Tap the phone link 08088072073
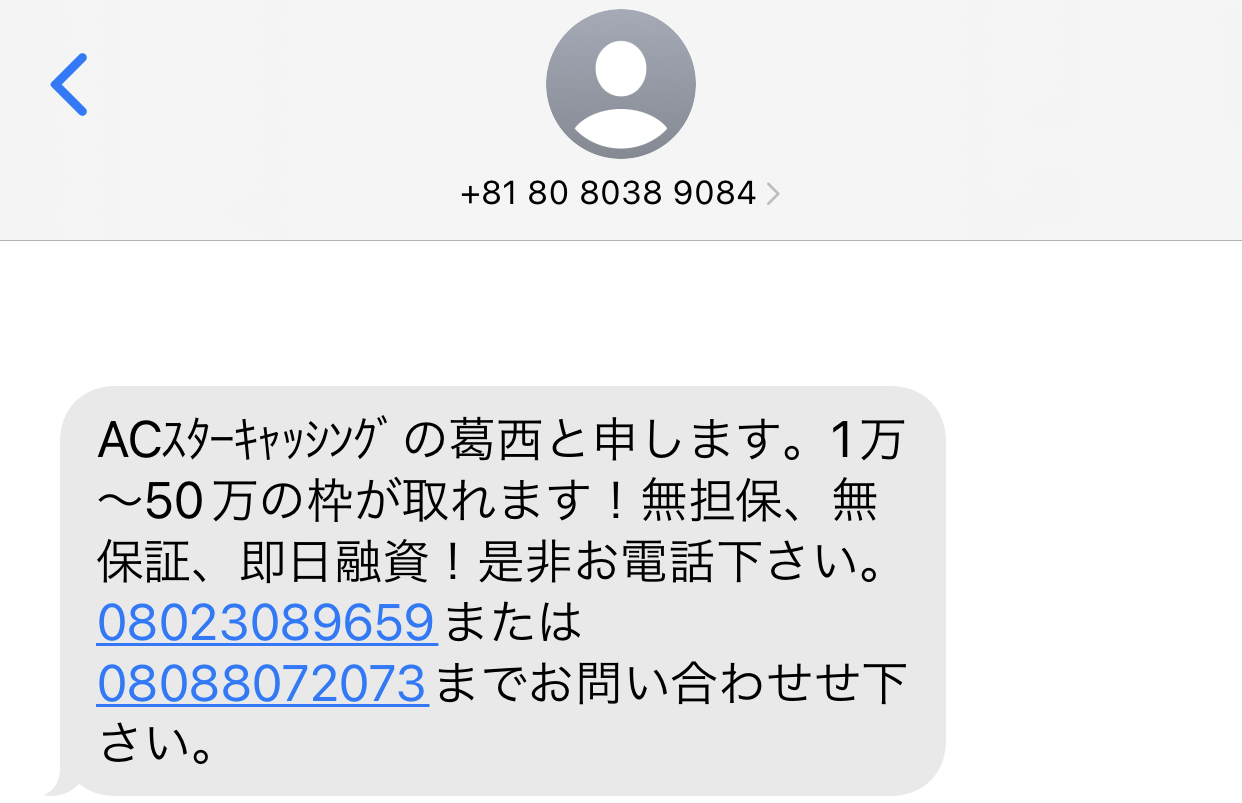The width and height of the screenshot is (1242, 803). pyautogui.click(x=263, y=684)
